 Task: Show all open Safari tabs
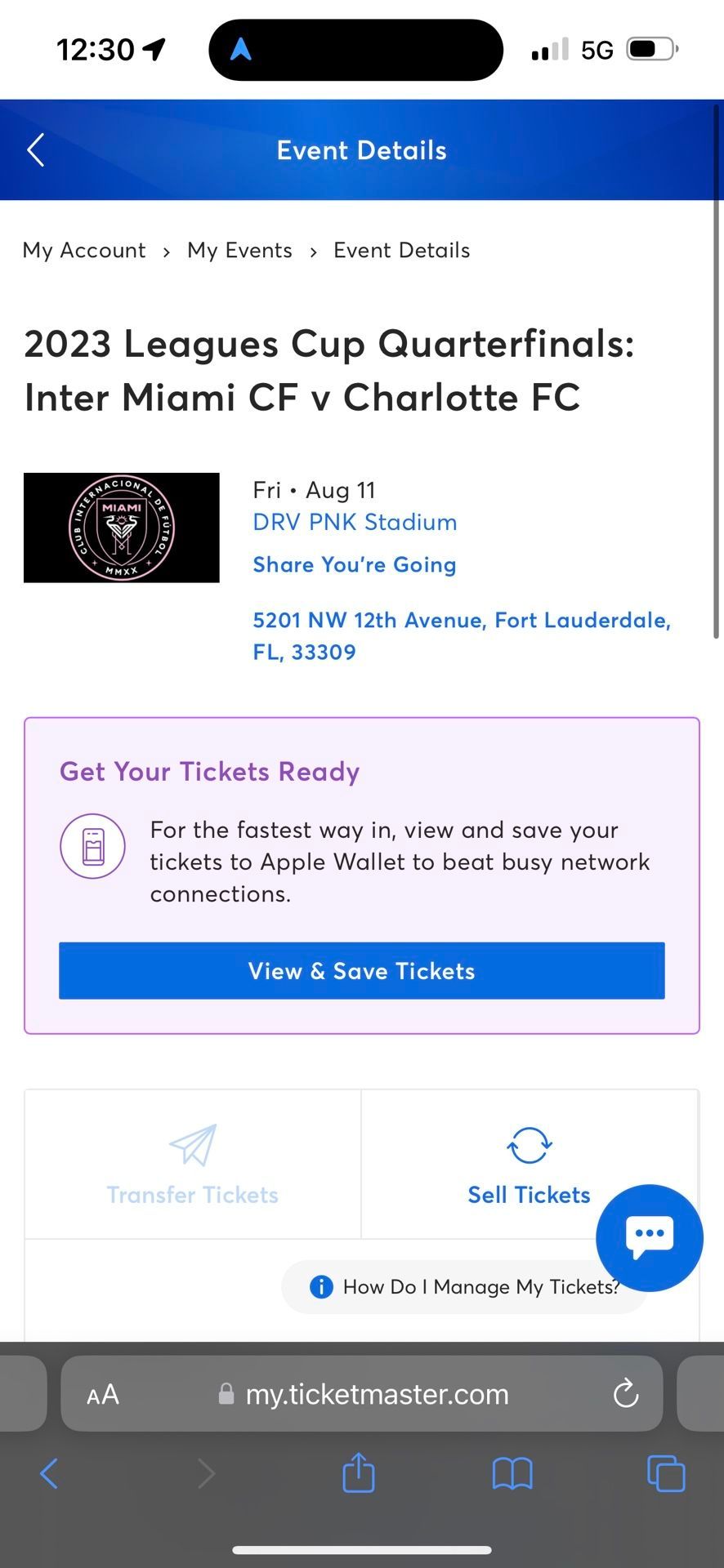(x=666, y=1474)
